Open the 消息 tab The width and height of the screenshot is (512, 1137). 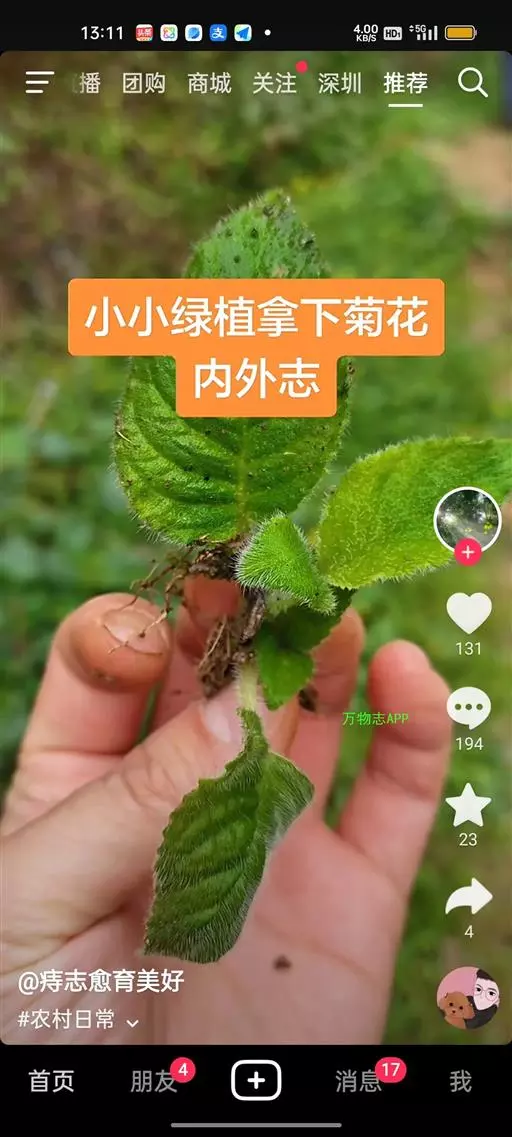click(x=358, y=1081)
